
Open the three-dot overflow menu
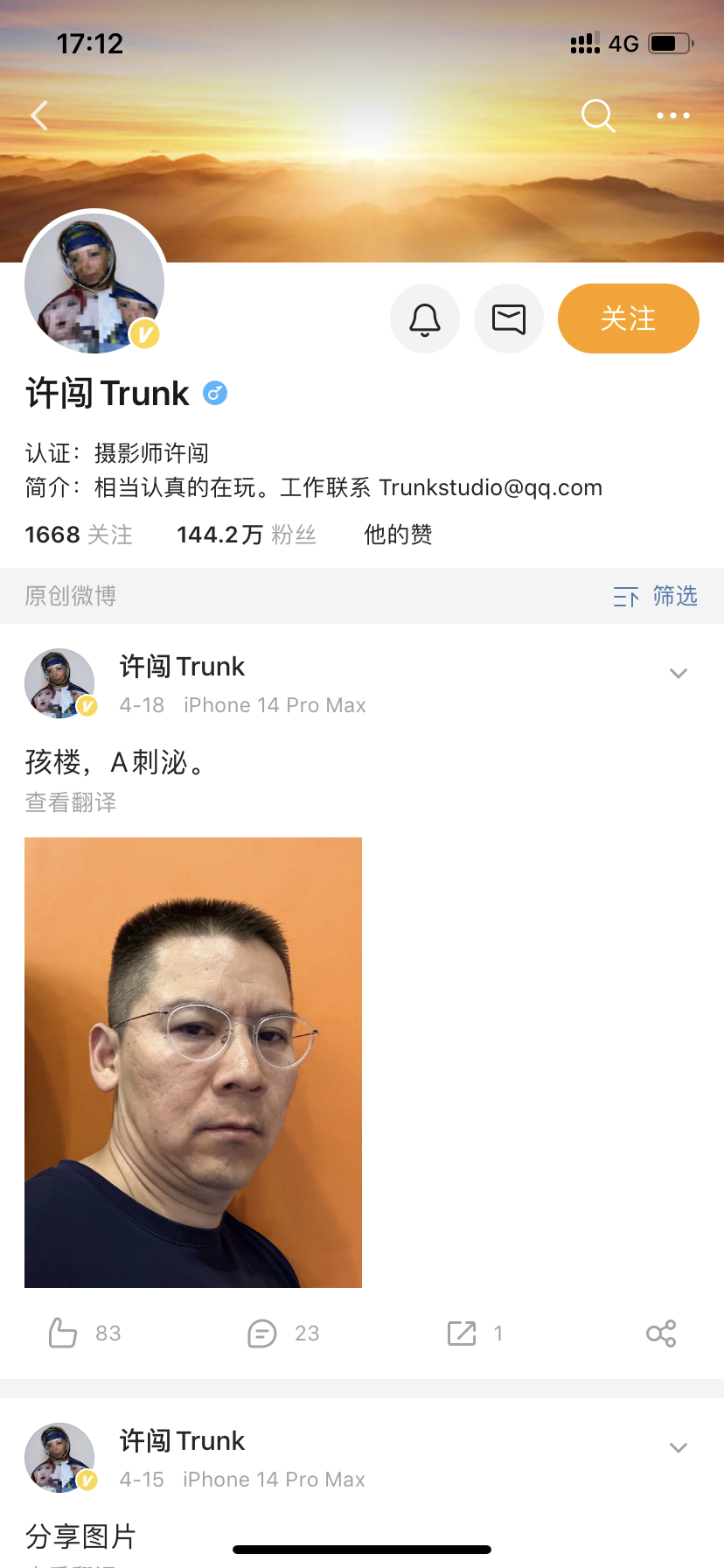pyautogui.click(x=673, y=115)
